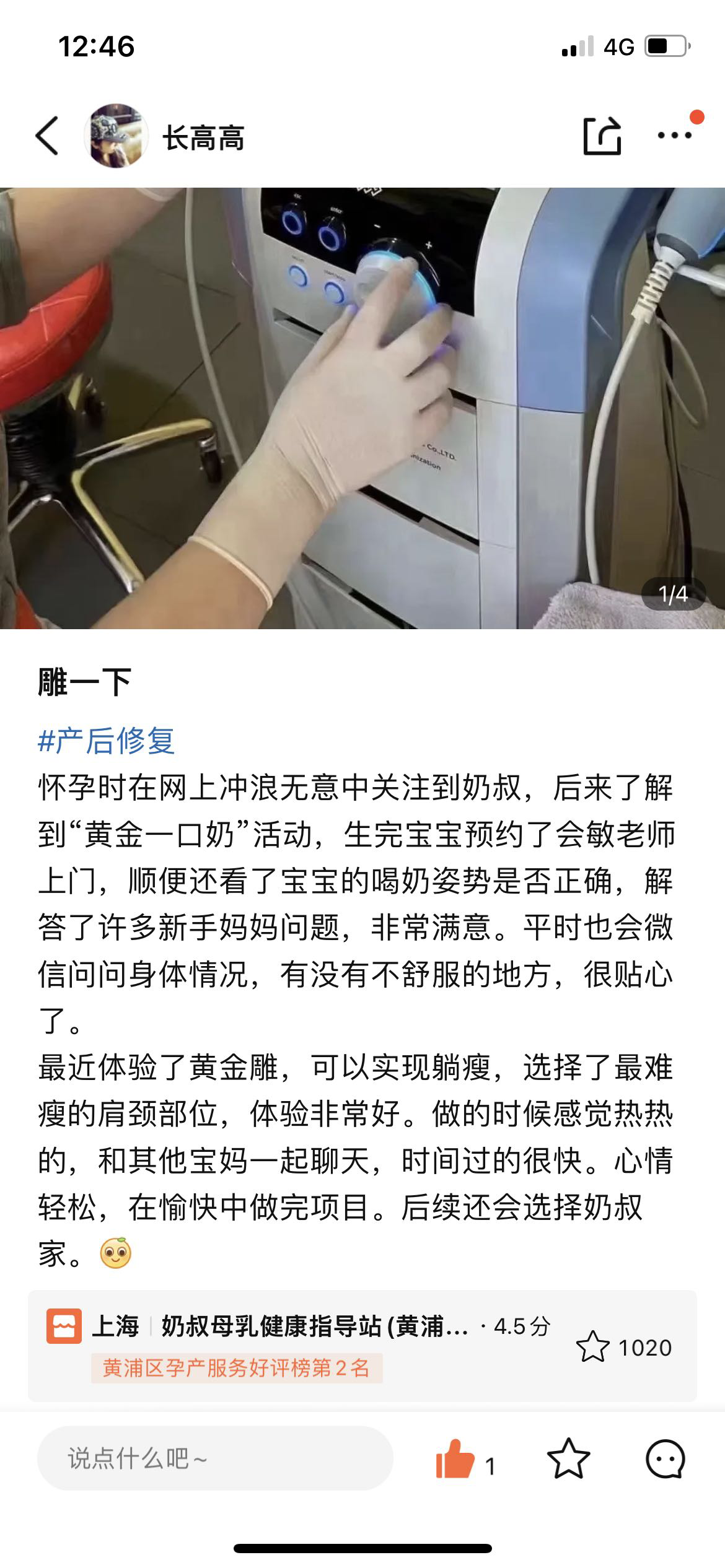Open 长高高's profile avatar
Screen dimensions: 725x1568
(x=116, y=136)
